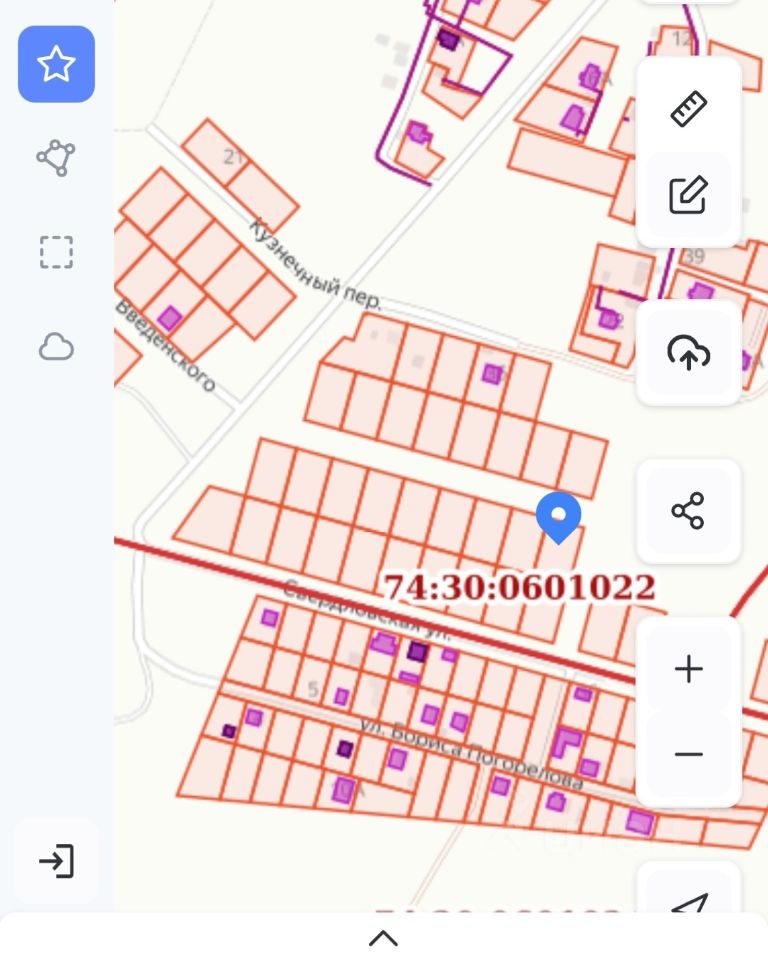The width and height of the screenshot is (768, 960).
Task: Expand the bottom sheet chevron
Action: click(x=384, y=938)
